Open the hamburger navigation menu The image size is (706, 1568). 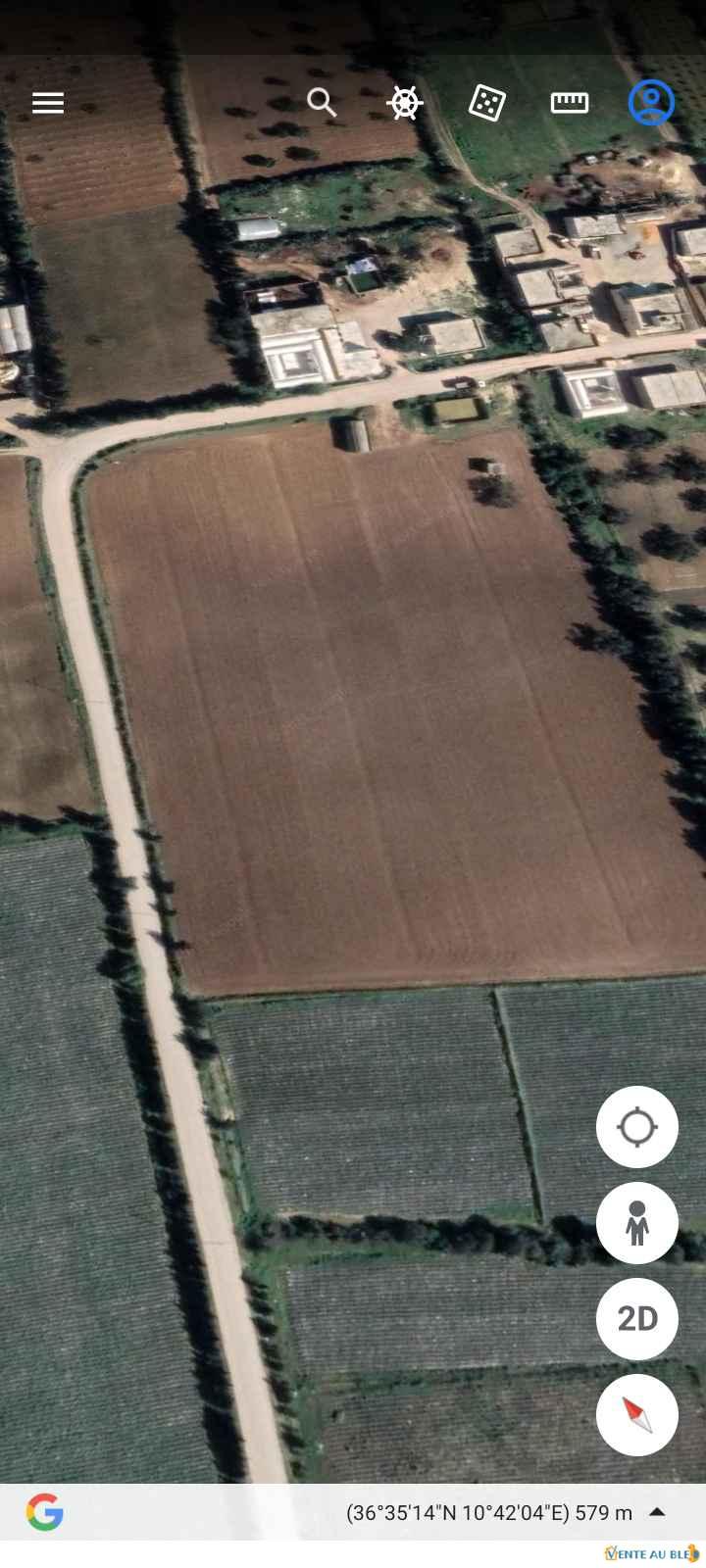click(x=48, y=103)
